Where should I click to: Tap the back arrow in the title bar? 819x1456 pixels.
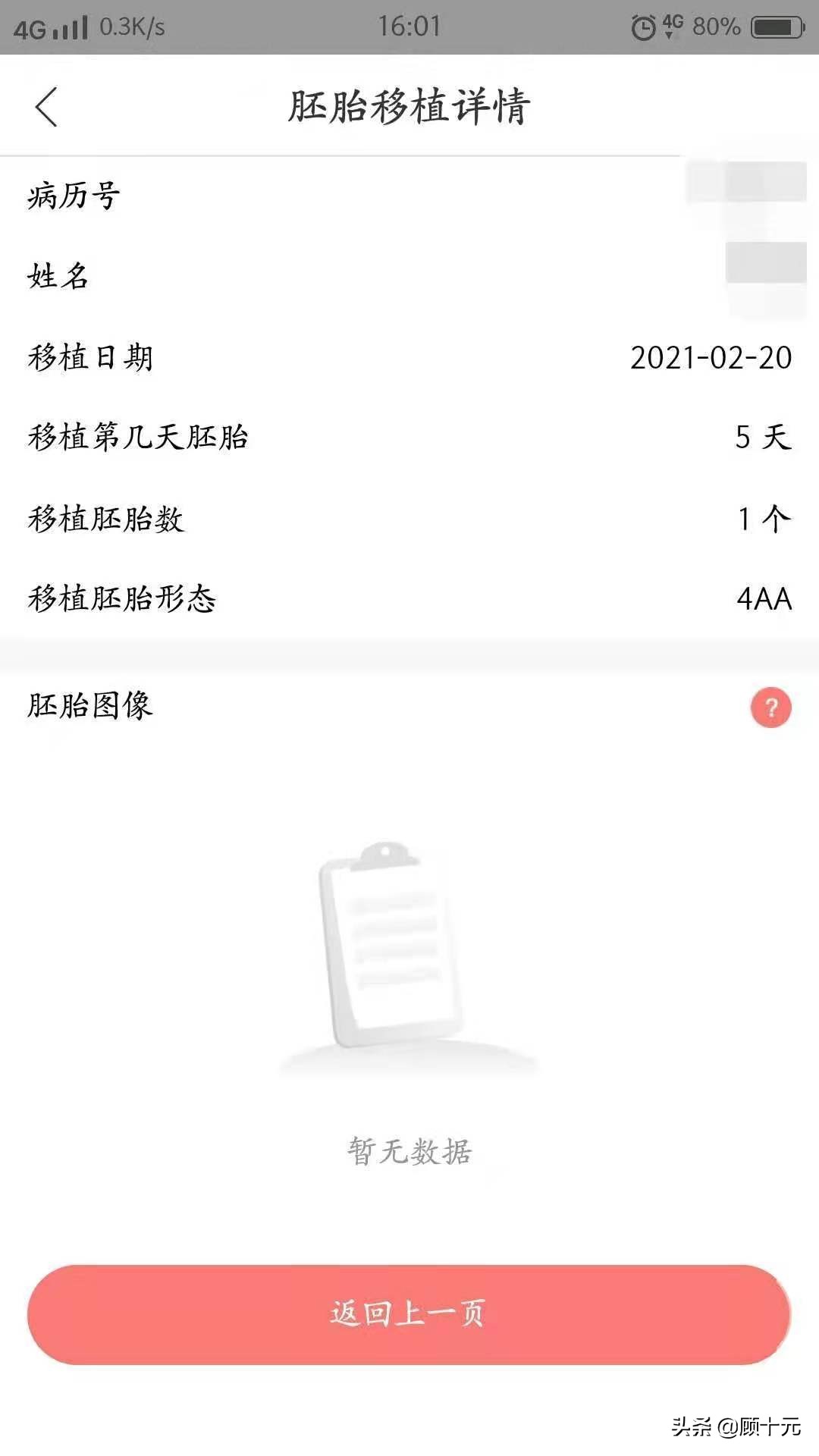click(x=47, y=106)
